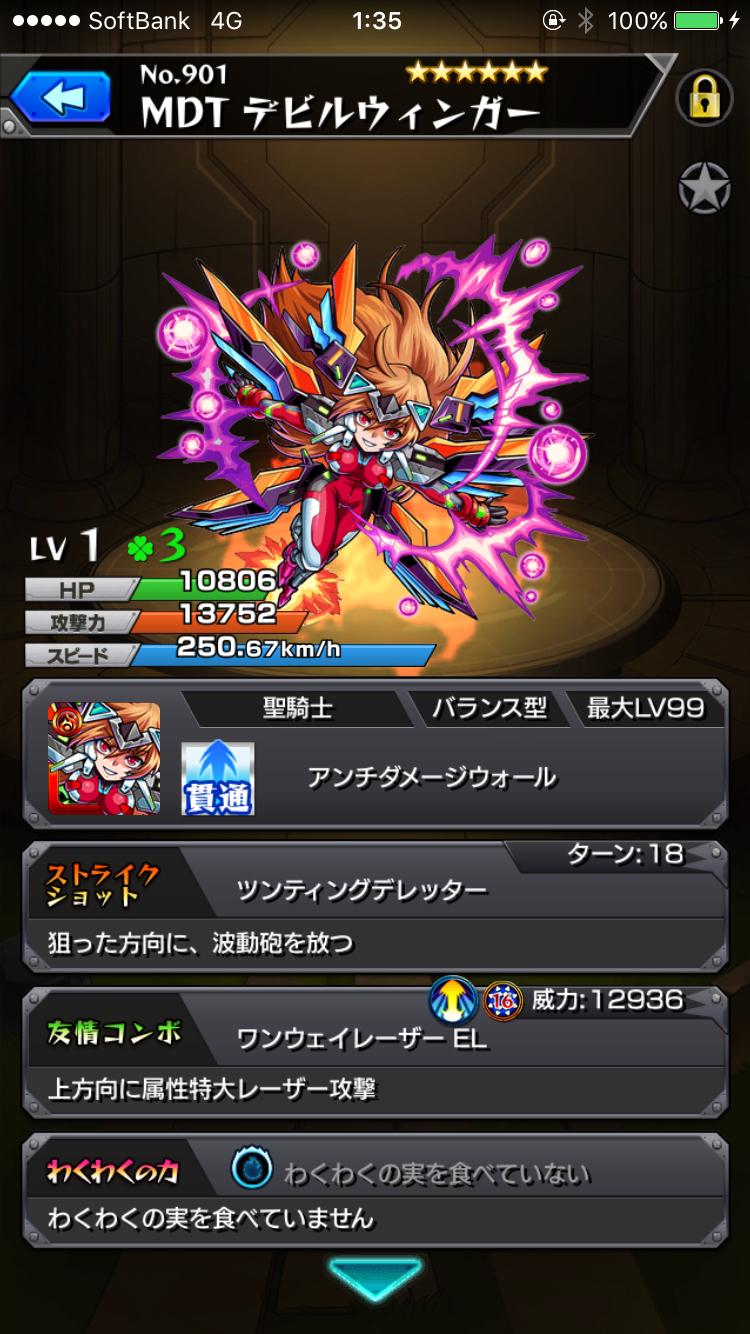The height and width of the screenshot is (1334, 750).
Task: Open the 友情コンボ panel
Action: [x=374, y=1054]
